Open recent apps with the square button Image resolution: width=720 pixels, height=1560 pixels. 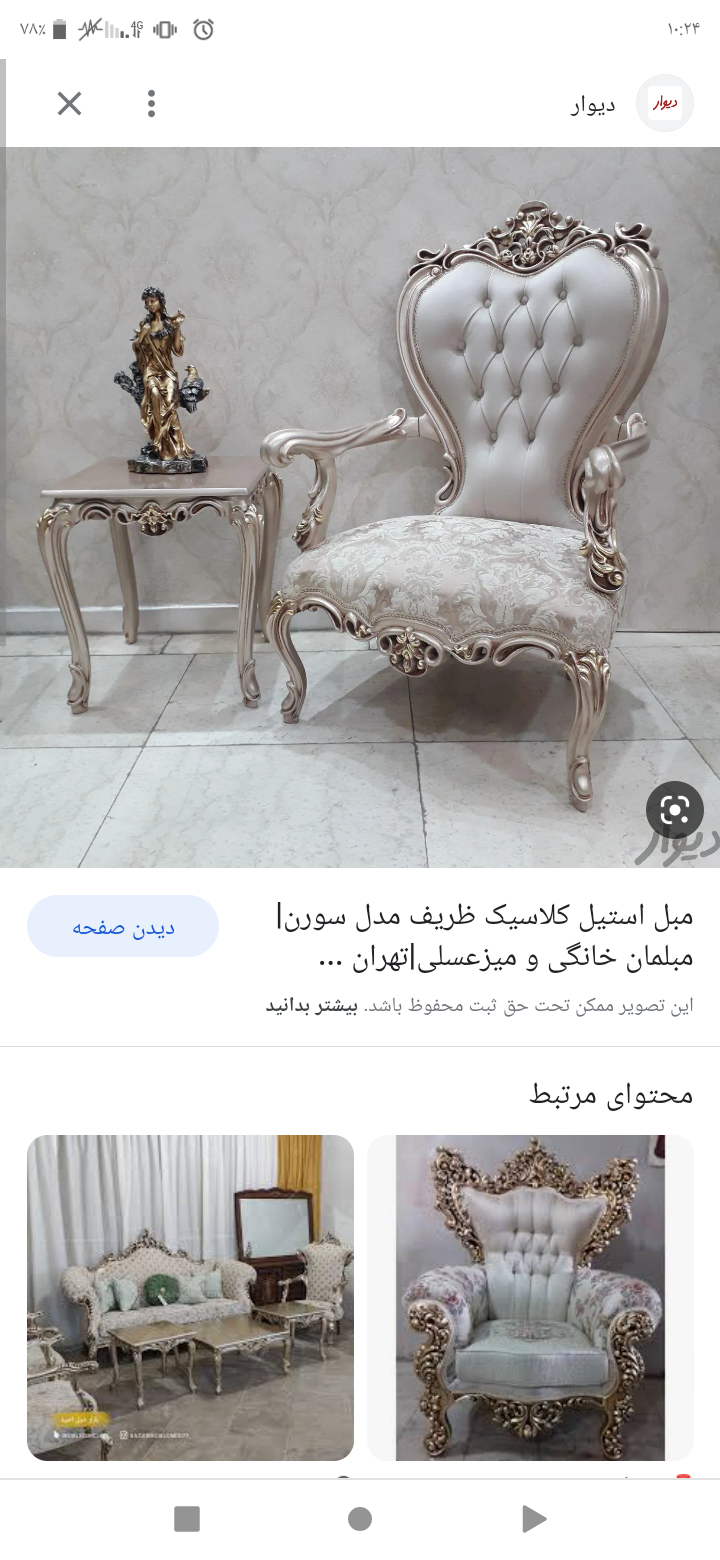coord(187,1519)
